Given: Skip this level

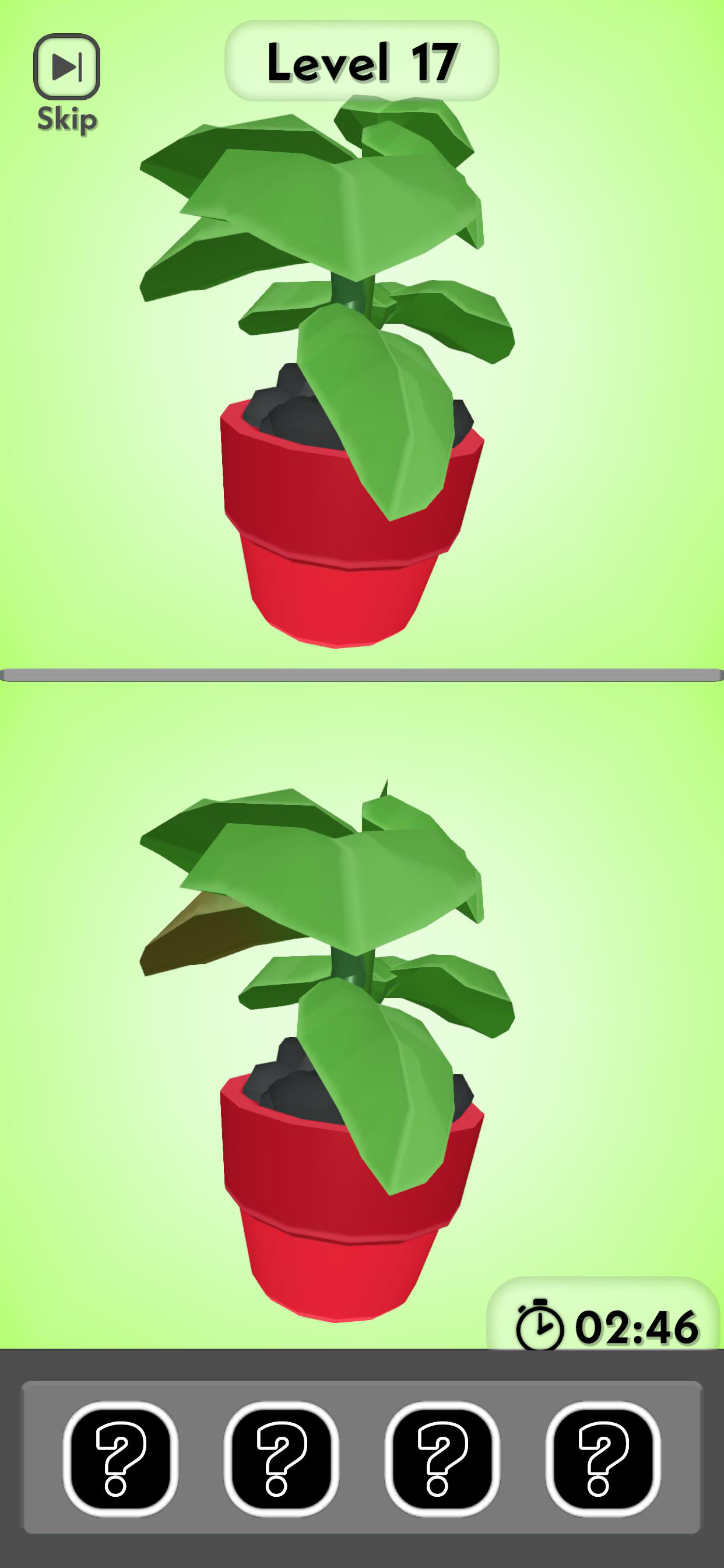Looking at the screenshot, I should (66, 68).
